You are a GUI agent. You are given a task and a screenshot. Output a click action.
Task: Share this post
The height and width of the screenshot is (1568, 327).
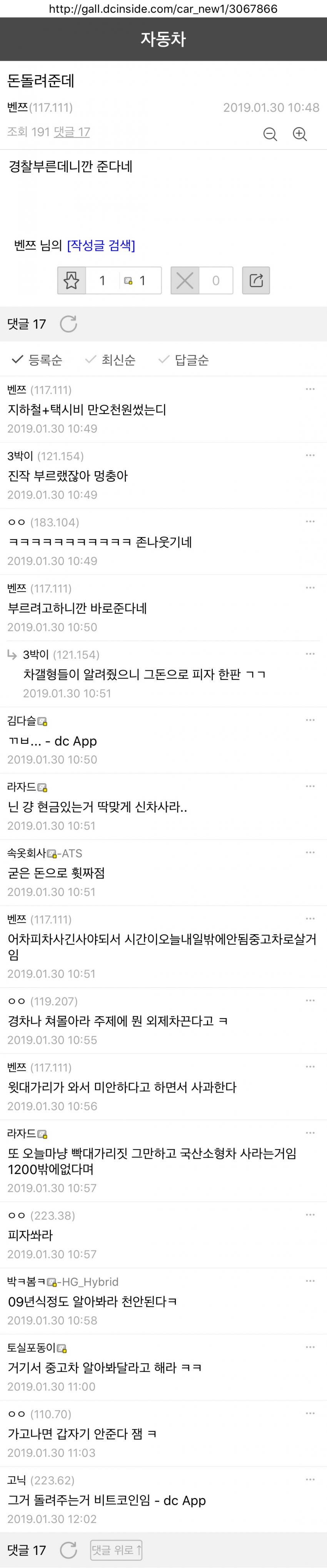[256, 281]
